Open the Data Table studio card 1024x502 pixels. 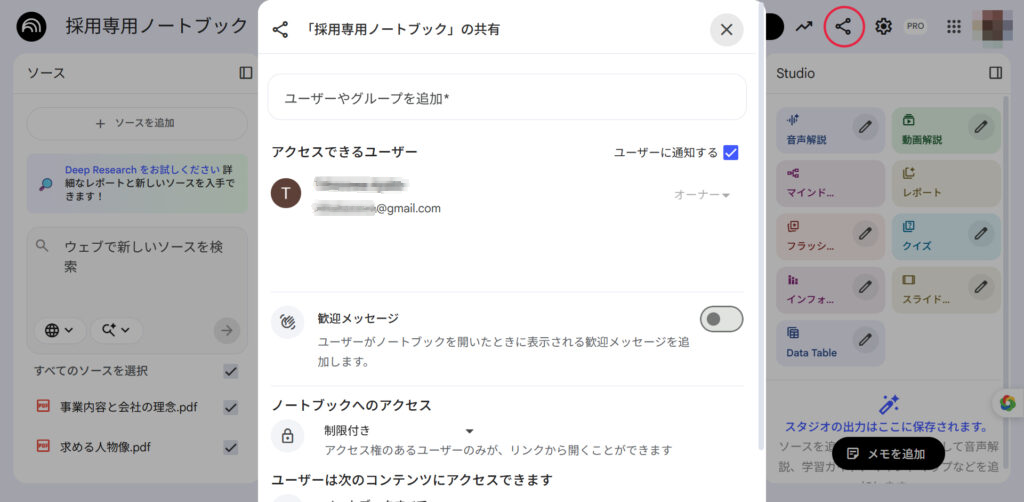pos(812,342)
